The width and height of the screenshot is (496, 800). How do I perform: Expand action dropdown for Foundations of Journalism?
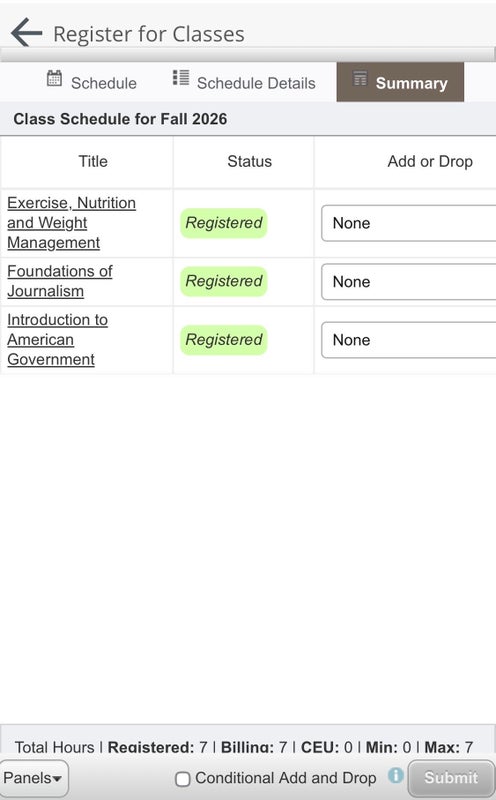tap(409, 282)
